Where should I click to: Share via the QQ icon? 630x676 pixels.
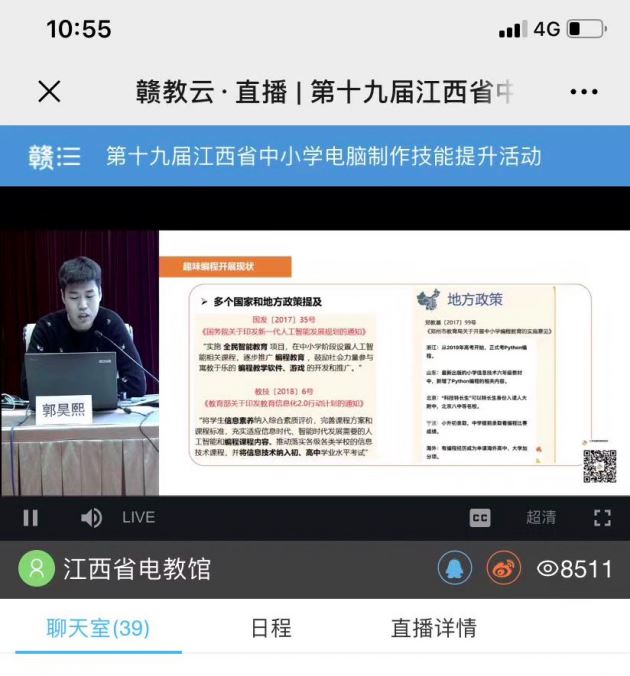[455, 569]
